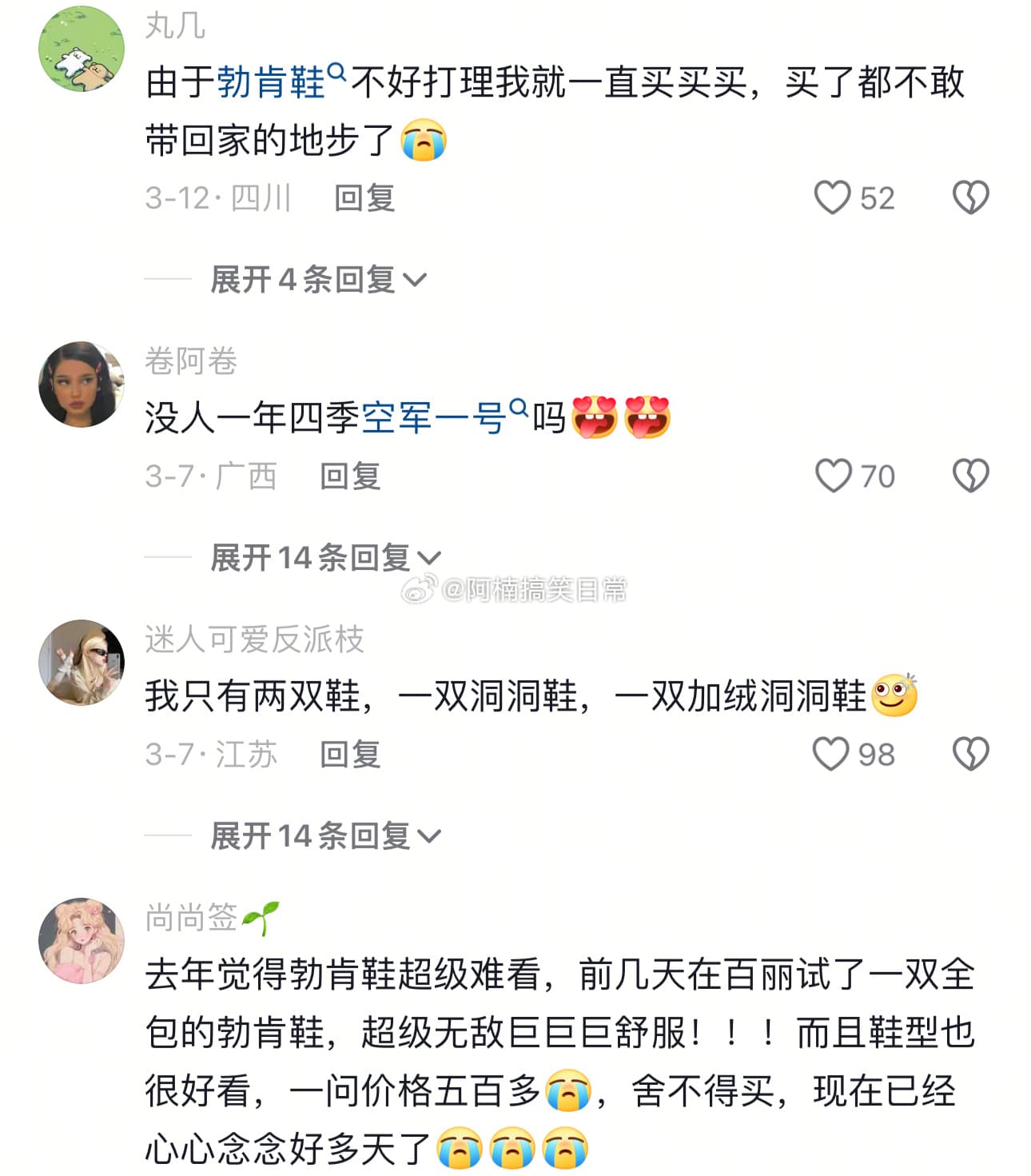1031x1176 pixels.
Task: Tap the username 尚尚签
Action: [192, 918]
